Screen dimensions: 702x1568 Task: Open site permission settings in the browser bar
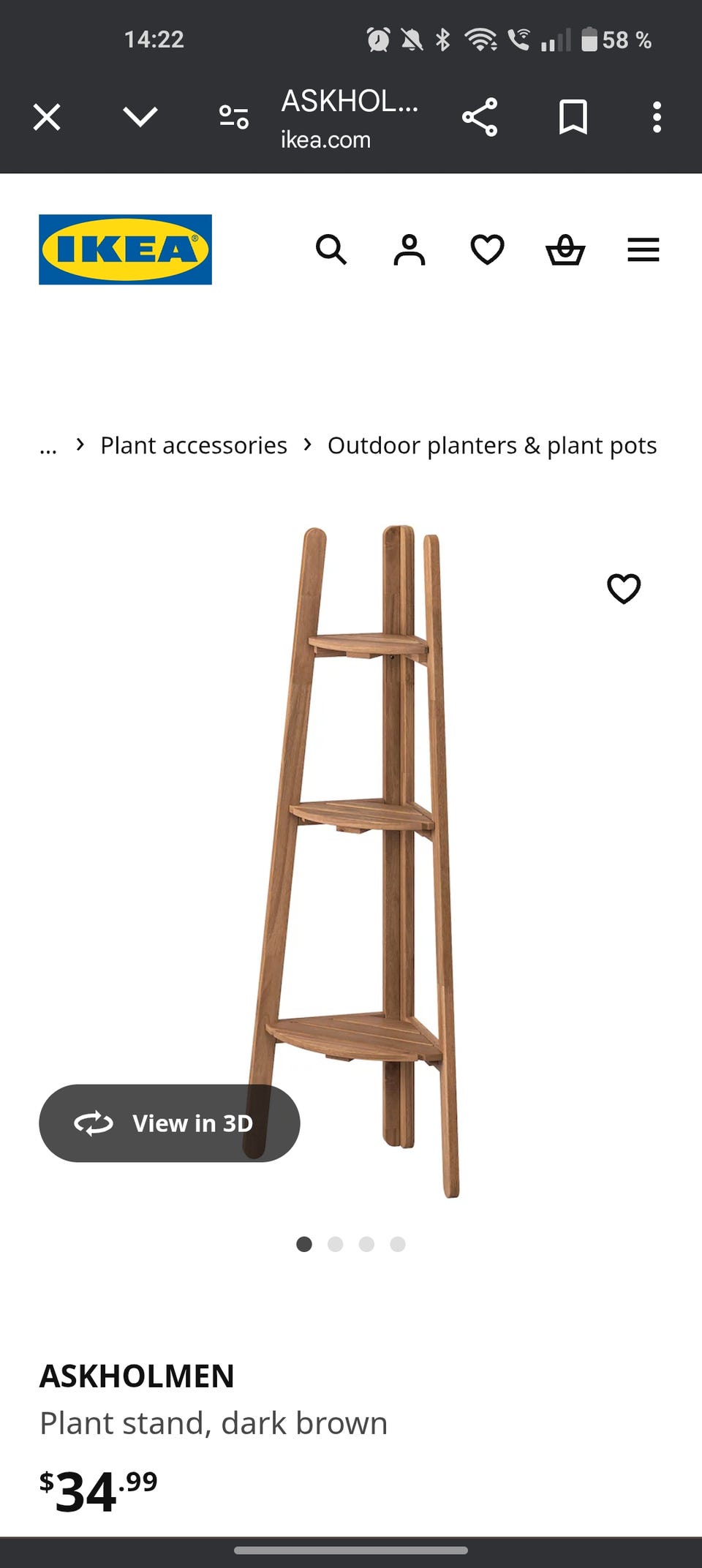pyautogui.click(x=233, y=117)
